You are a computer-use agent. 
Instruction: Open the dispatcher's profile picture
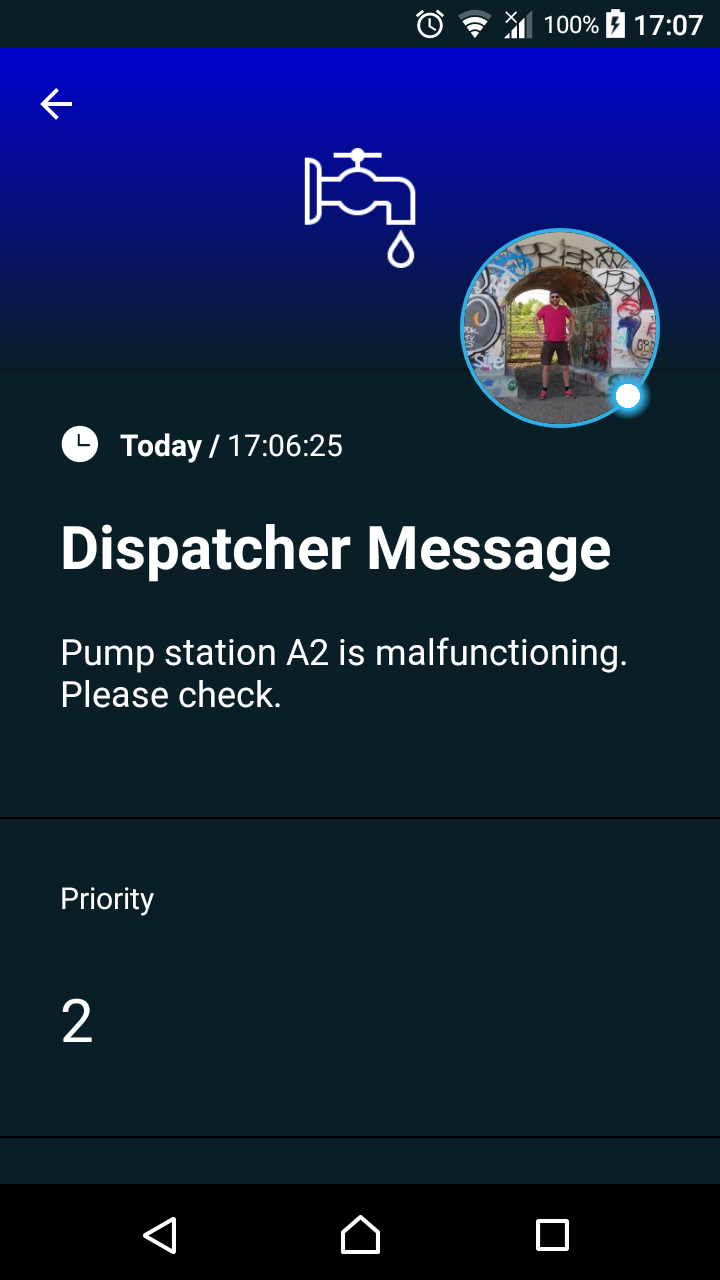[560, 328]
